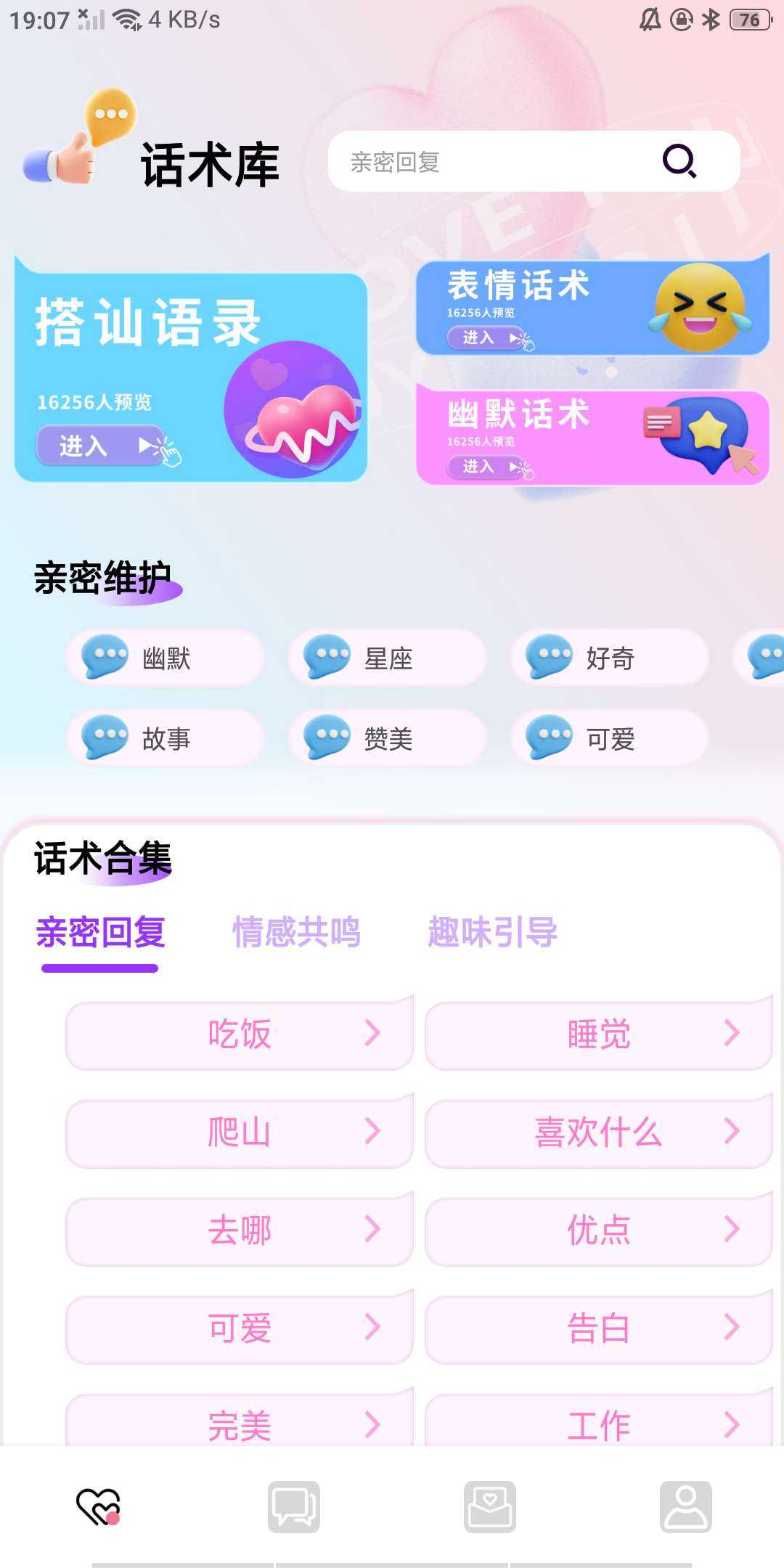Tap the search magnifier icon
Viewport: 784px width, 1568px height.
tap(679, 161)
